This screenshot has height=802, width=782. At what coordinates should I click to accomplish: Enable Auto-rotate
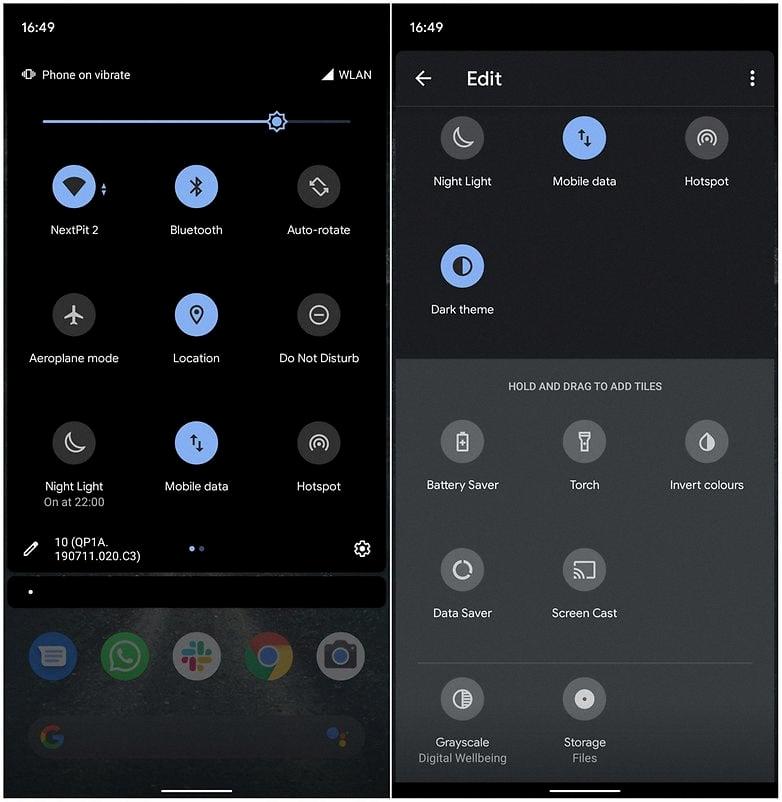coord(318,187)
